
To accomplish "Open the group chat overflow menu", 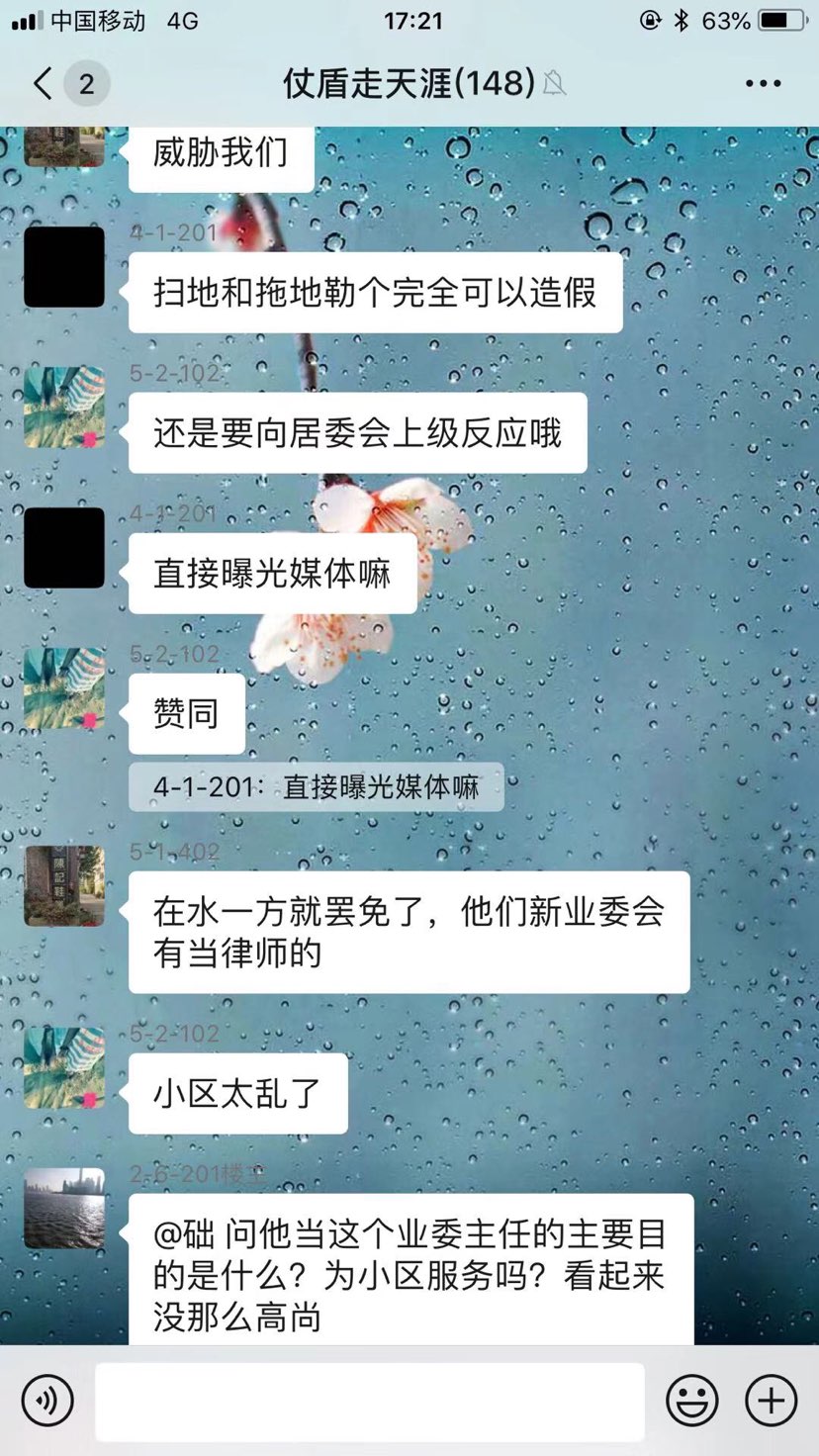I will click(763, 84).
